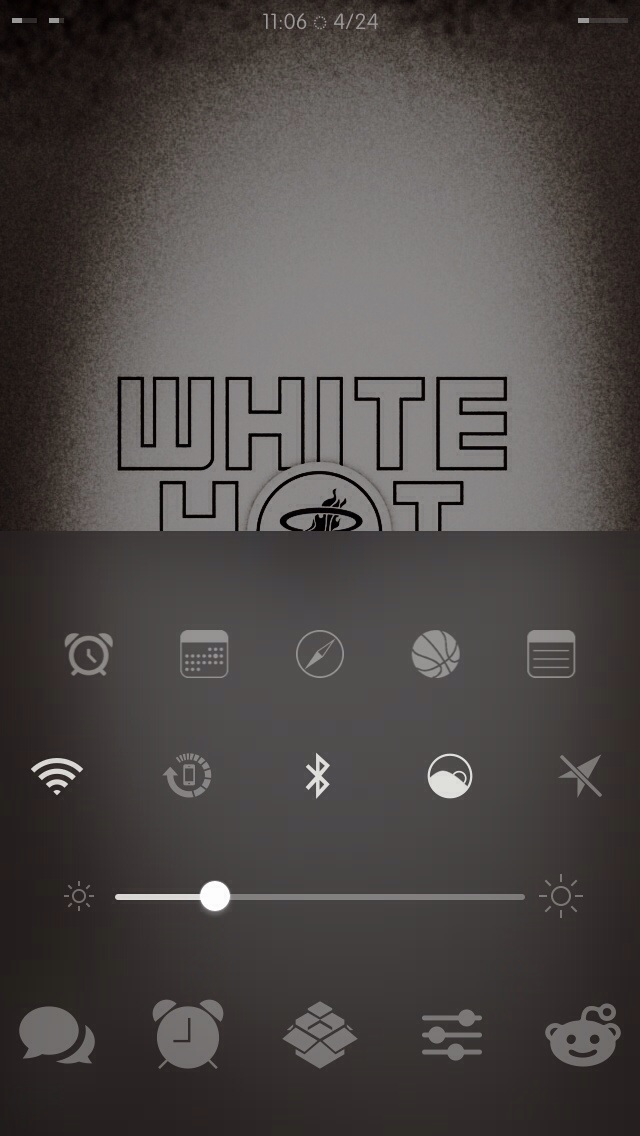Open the Notes shortcut
The height and width of the screenshot is (1136, 640).
[x=551, y=655]
